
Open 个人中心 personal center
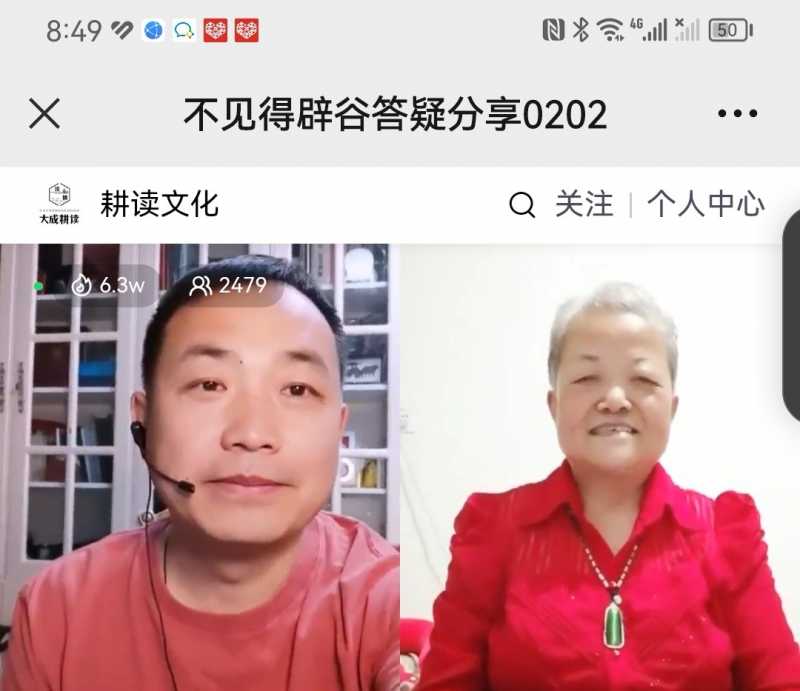pyautogui.click(x=706, y=205)
